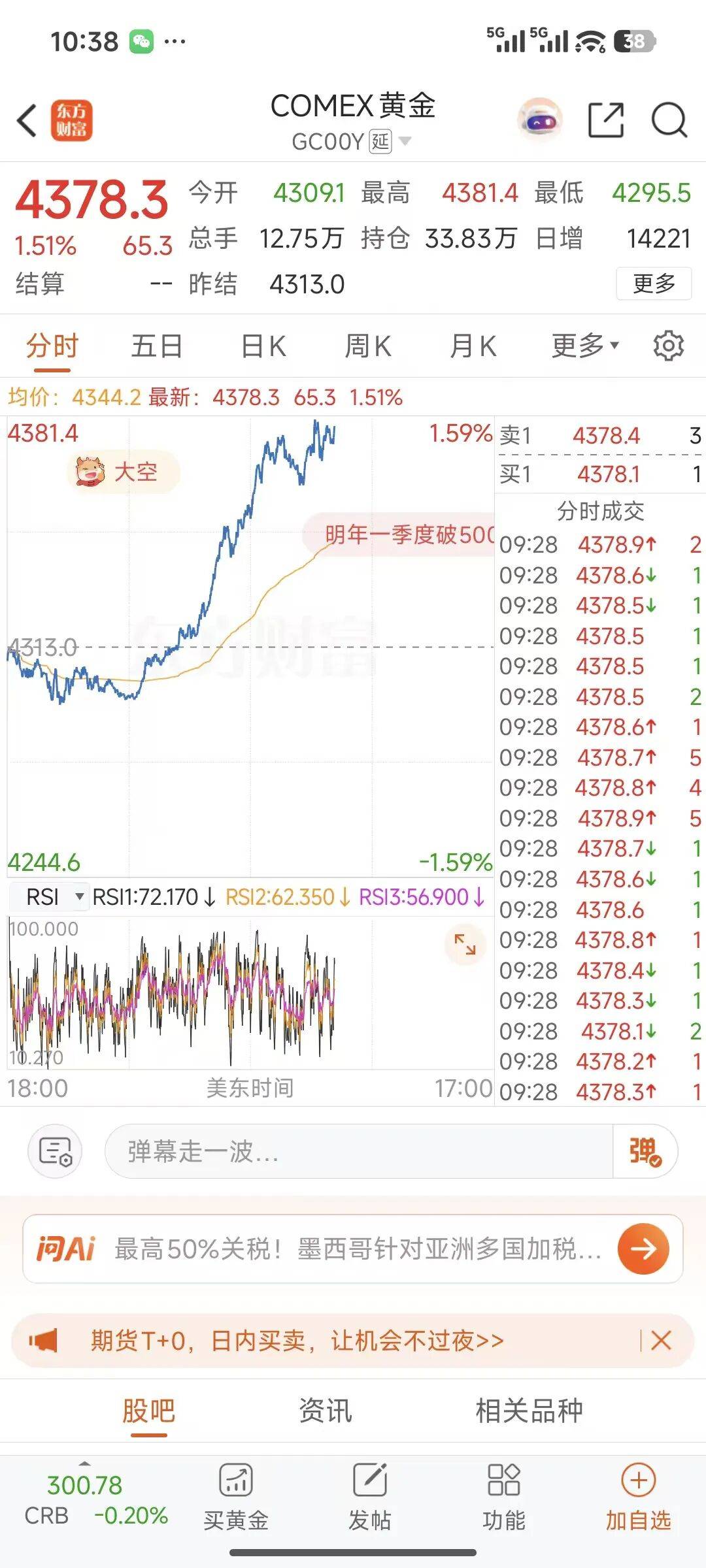Open the search magnifier
The image size is (706, 1568).
(669, 121)
